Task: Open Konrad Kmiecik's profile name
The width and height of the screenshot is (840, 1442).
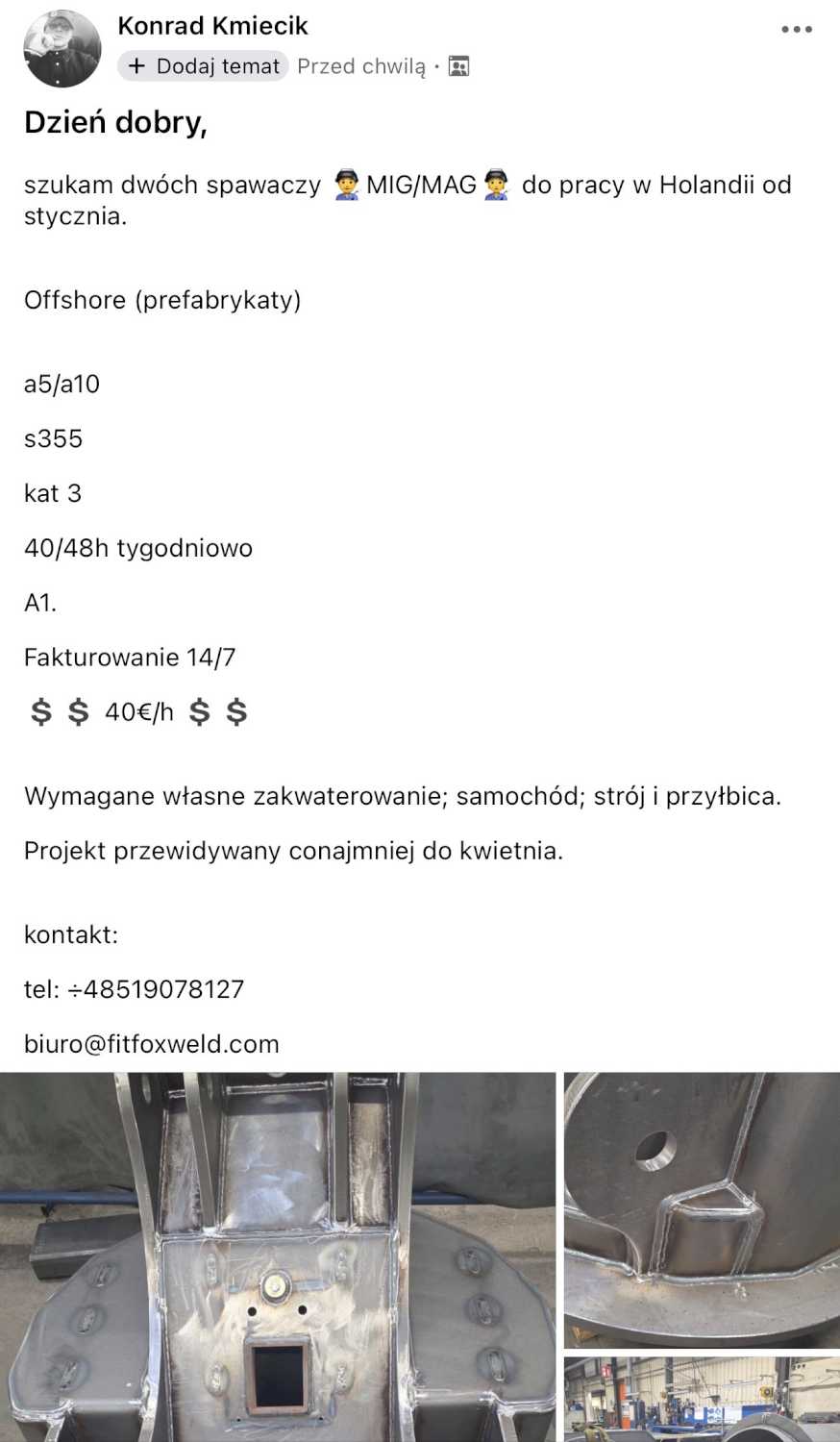Action: coord(212,26)
